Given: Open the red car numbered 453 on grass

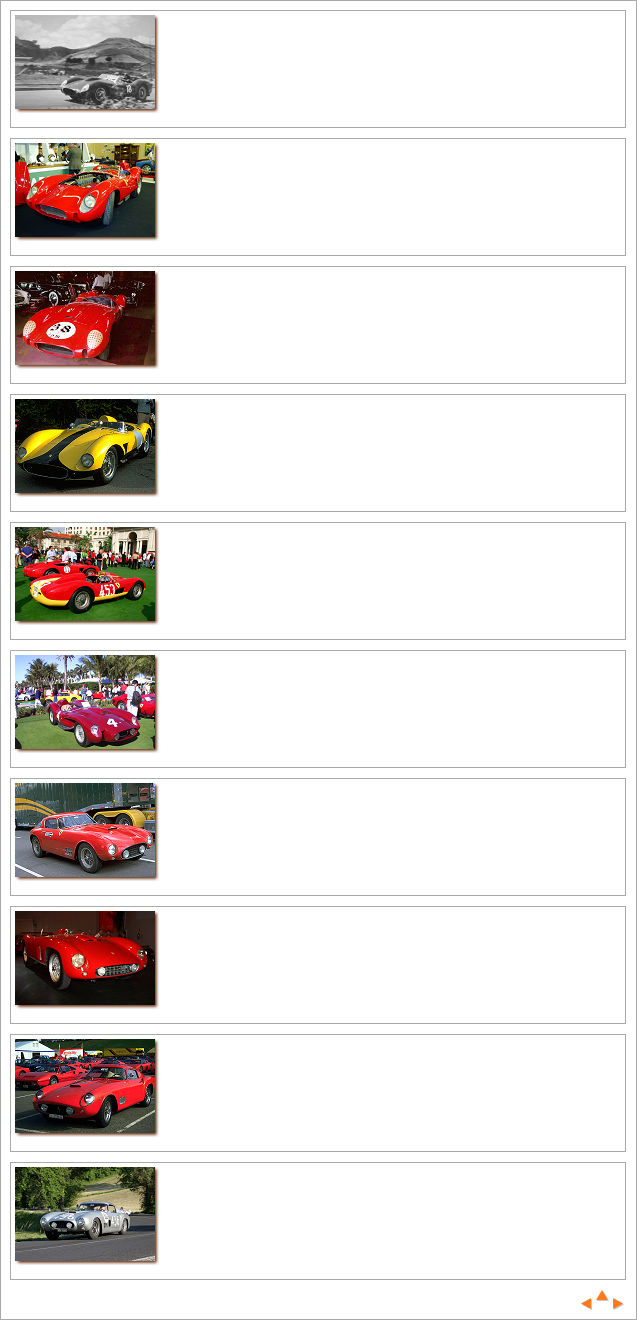Looking at the screenshot, I should 85,574.
